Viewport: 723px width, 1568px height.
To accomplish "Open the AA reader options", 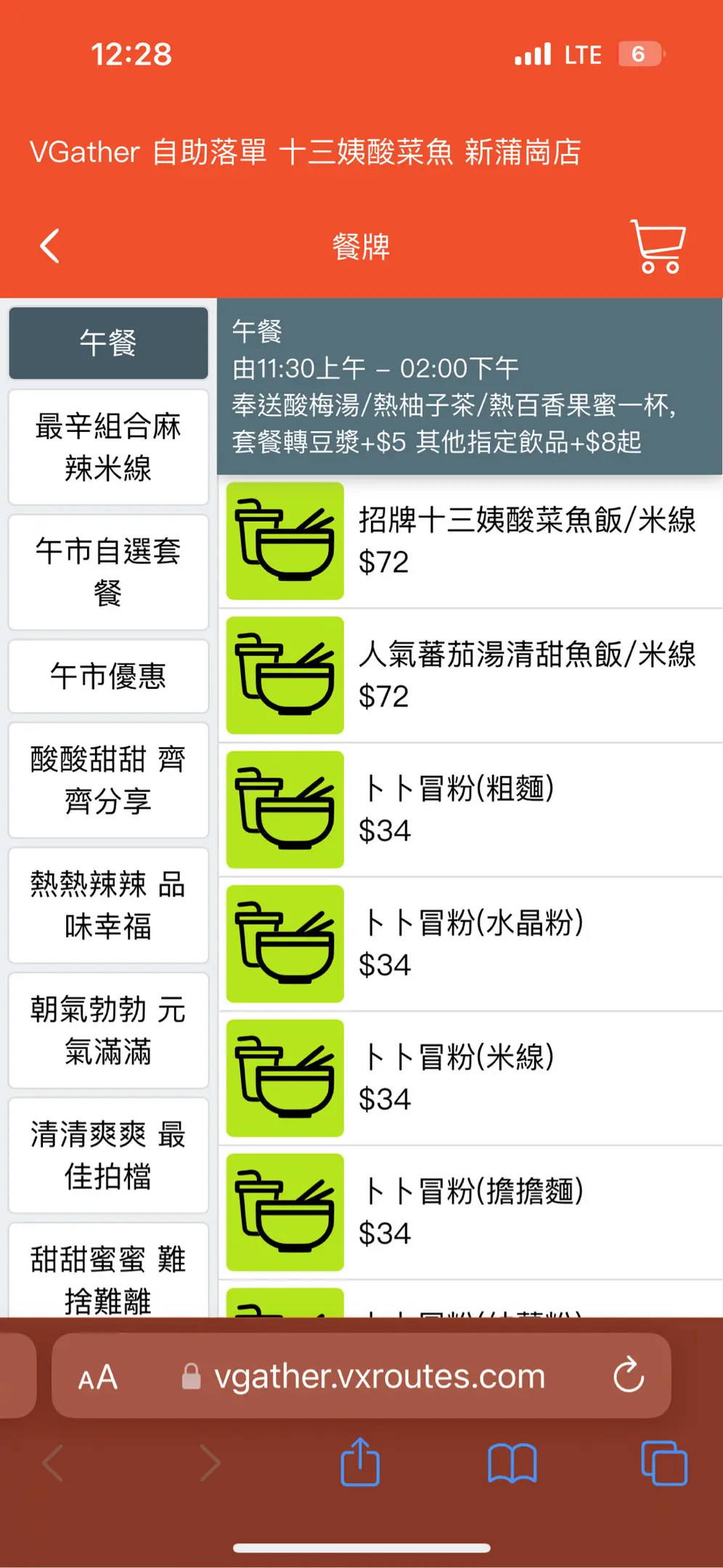I will [98, 1377].
